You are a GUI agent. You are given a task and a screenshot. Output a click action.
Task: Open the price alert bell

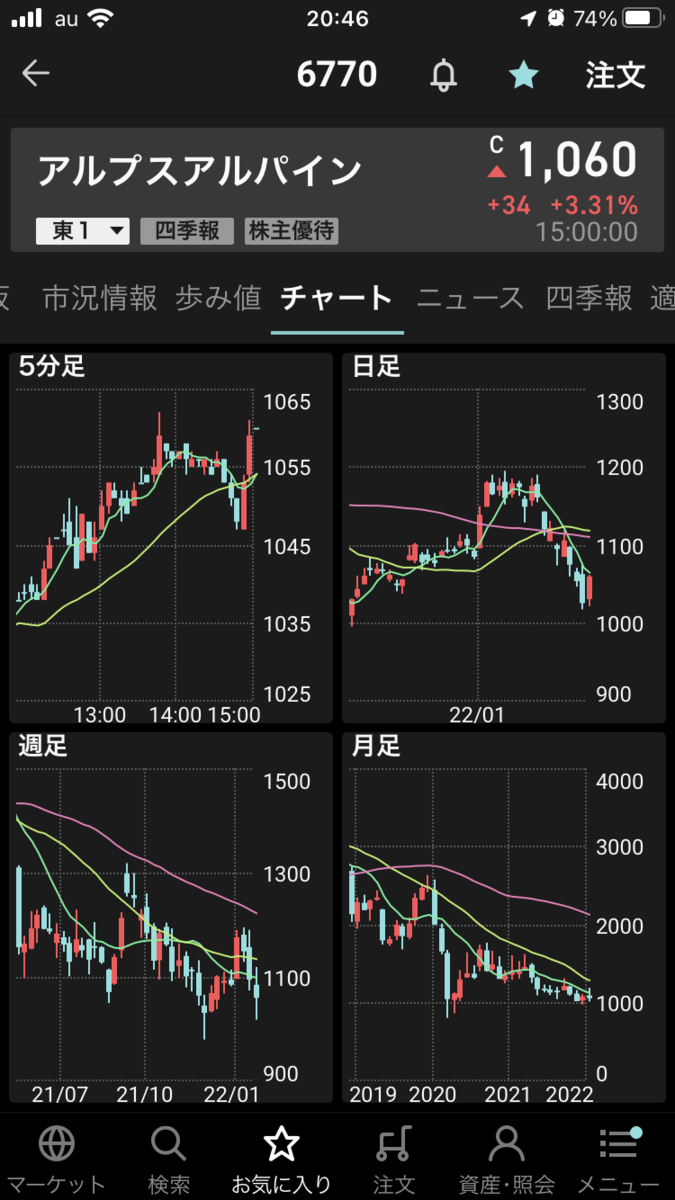(443, 75)
